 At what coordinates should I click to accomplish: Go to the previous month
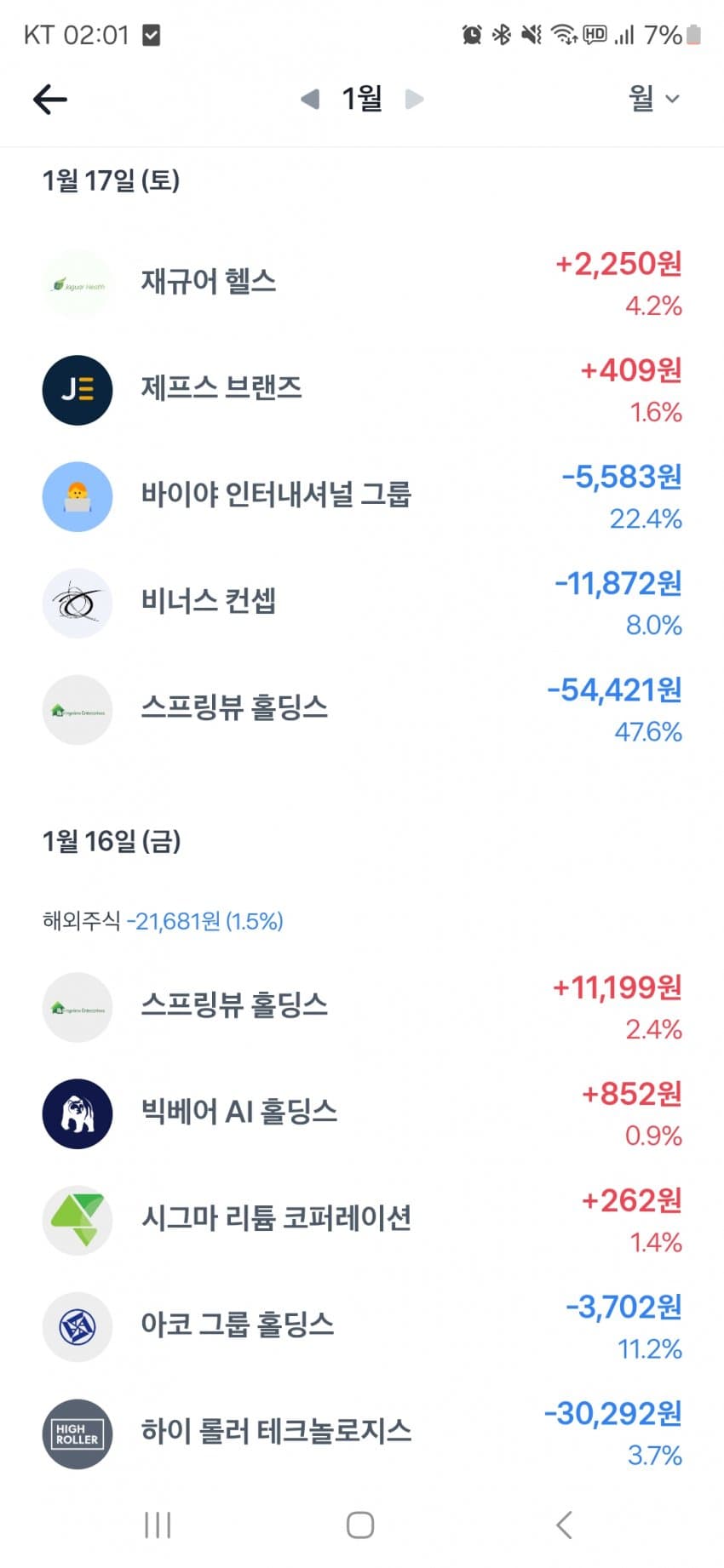click(310, 100)
